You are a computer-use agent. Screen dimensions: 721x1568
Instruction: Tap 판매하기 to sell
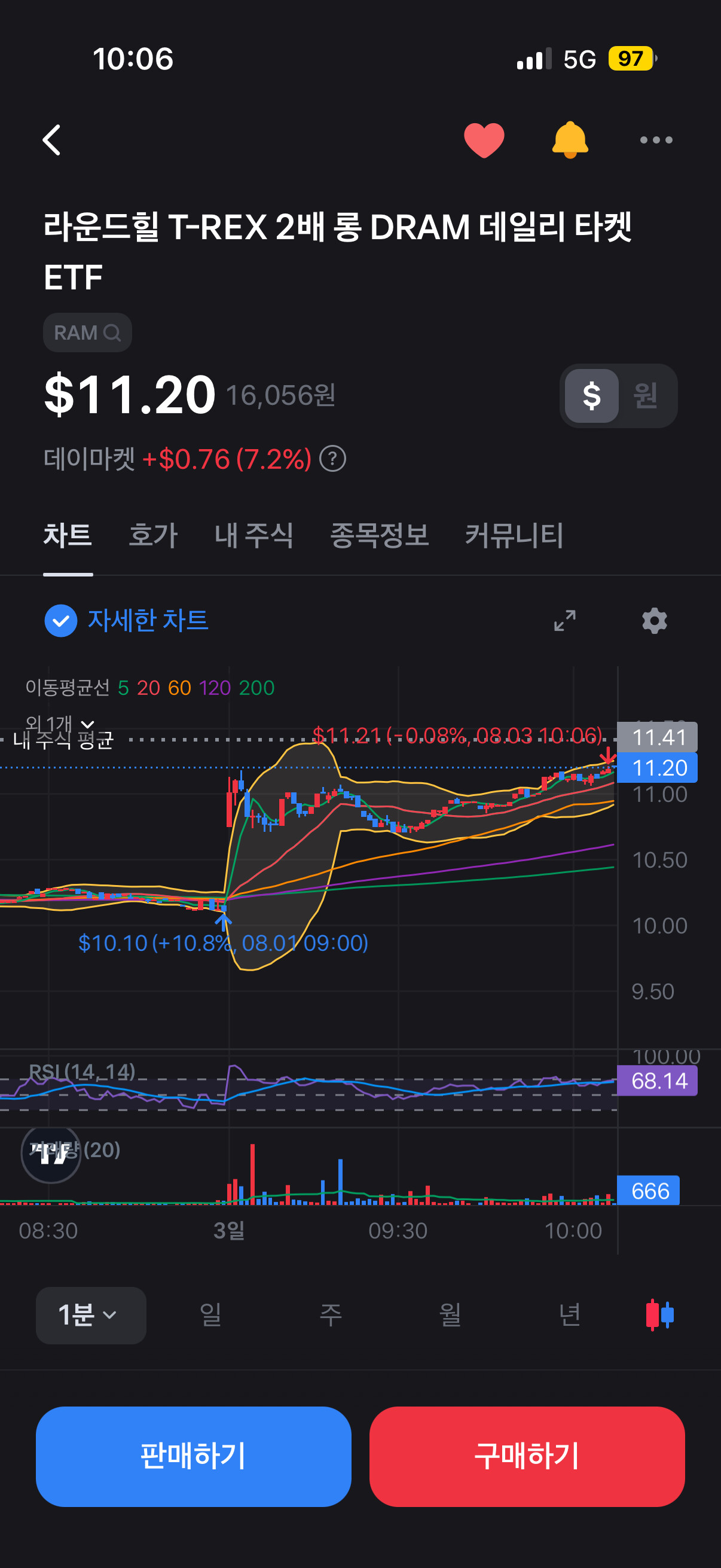[x=194, y=1456]
